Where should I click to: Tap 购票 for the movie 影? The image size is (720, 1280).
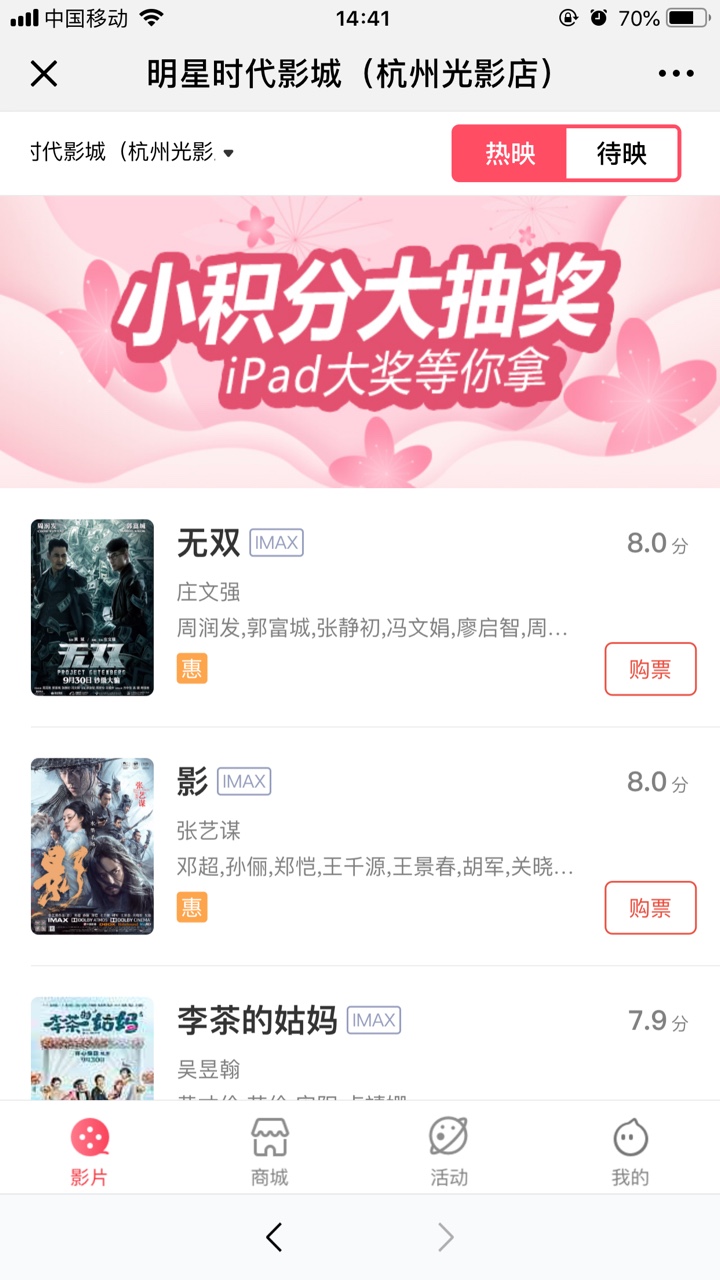(650, 907)
